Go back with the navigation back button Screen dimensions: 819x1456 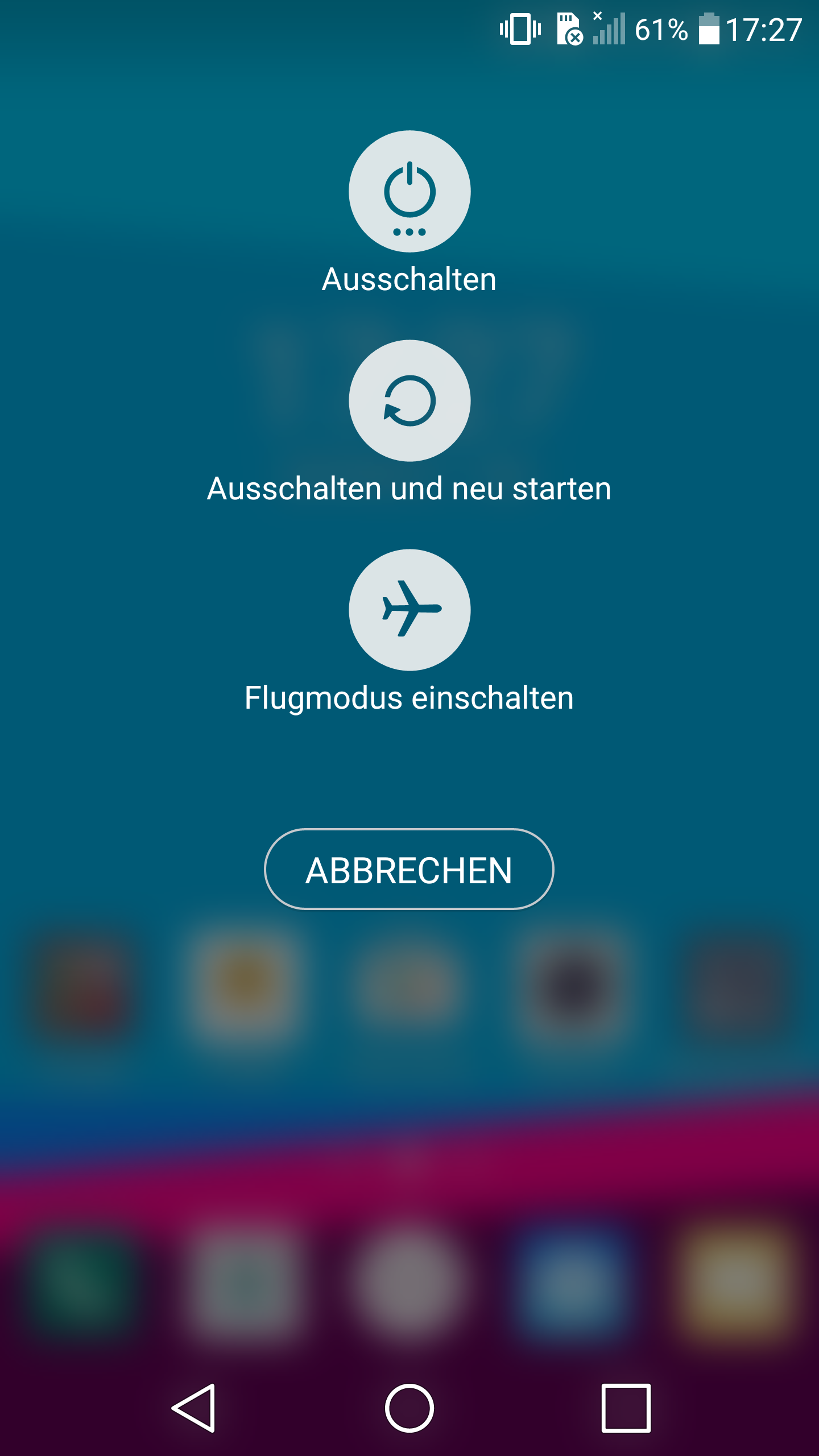point(194,1408)
